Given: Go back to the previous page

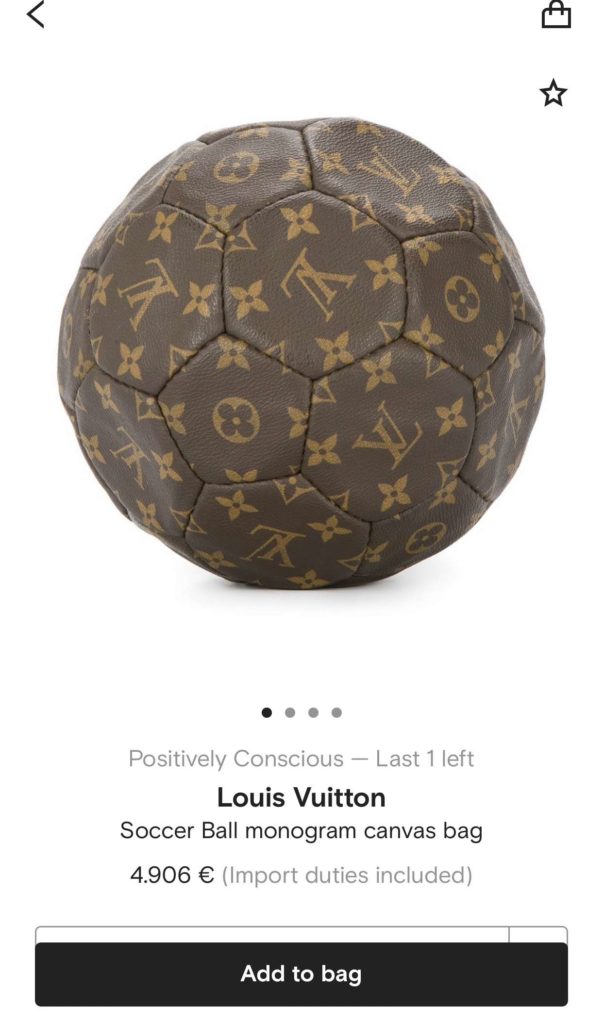Looking at the screenshot, I should [36, 15].
